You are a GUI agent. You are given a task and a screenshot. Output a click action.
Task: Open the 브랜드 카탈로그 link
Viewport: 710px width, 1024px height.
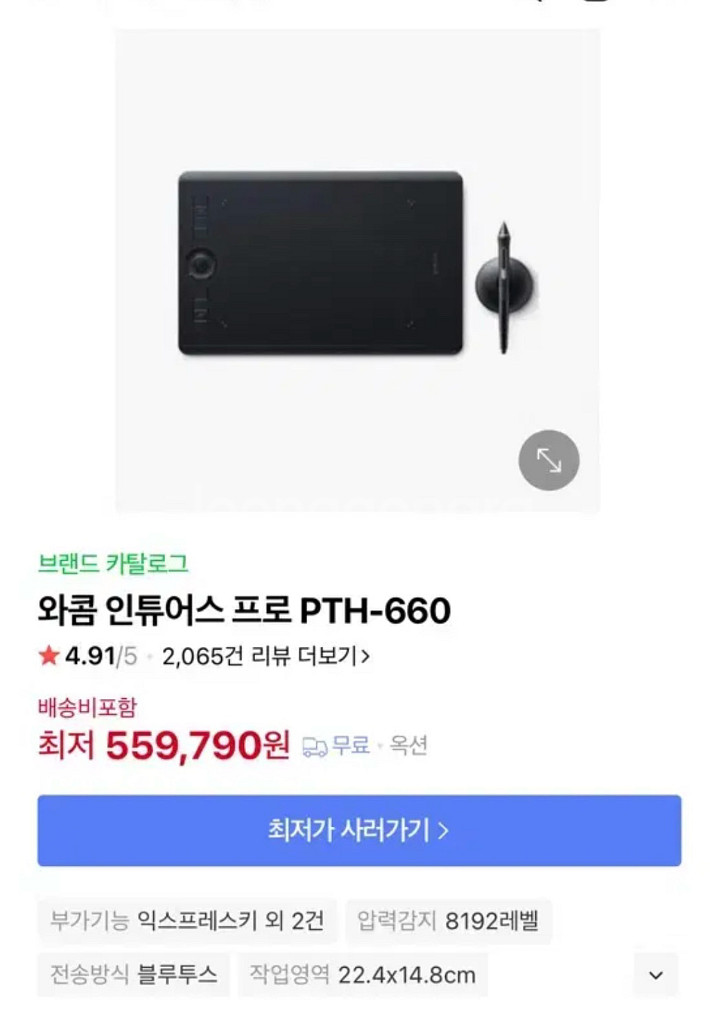[x=113, y=564]
